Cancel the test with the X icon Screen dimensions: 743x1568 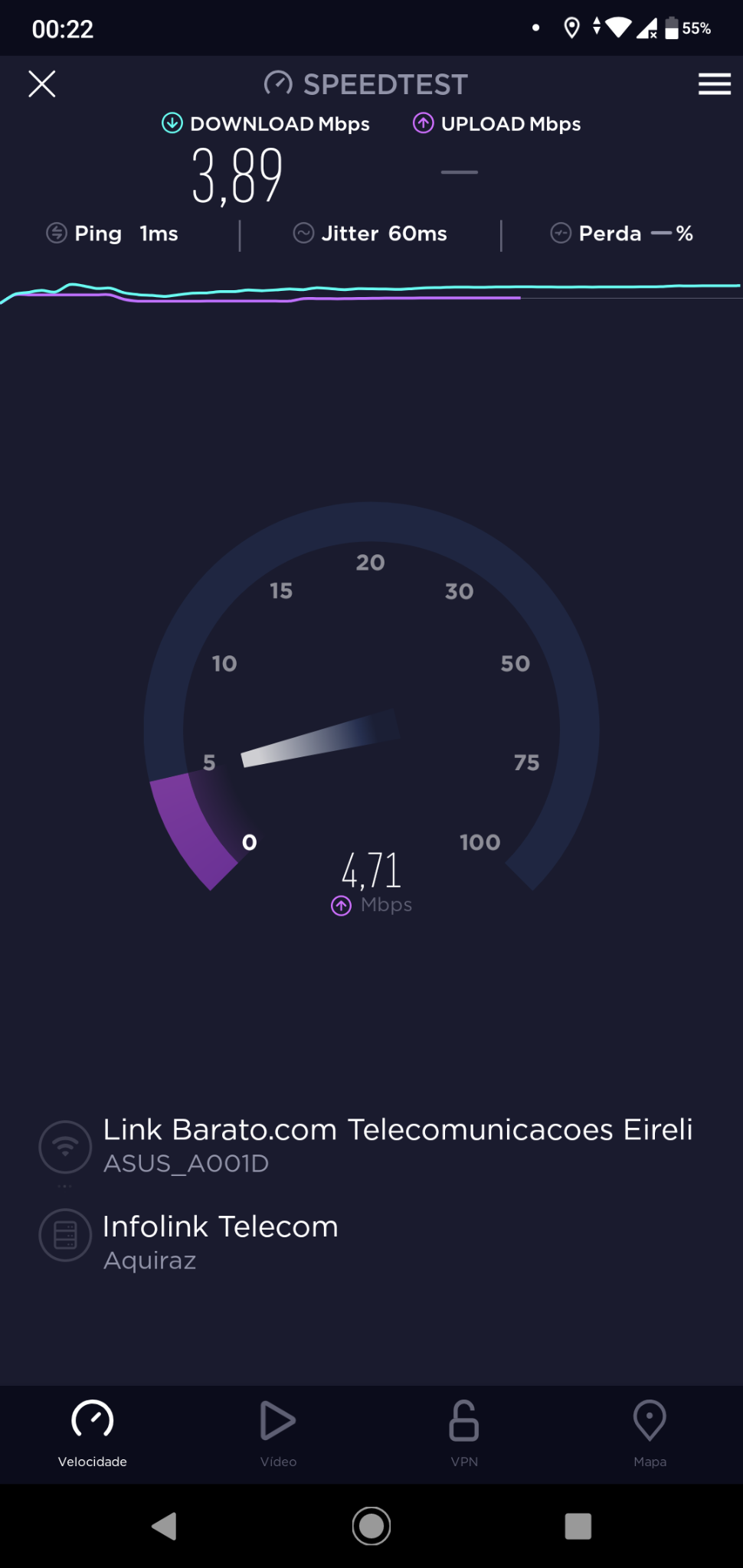point(42,84)
